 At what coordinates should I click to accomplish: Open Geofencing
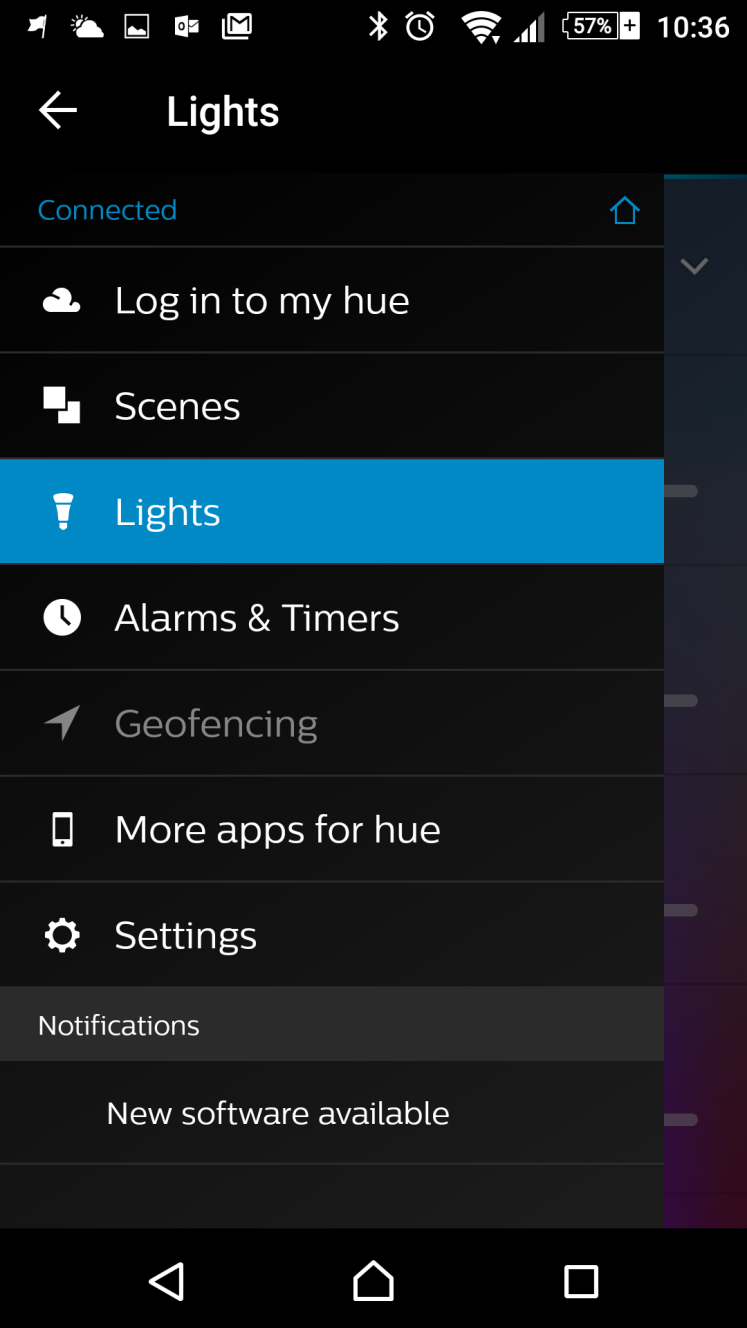(332, 724)
